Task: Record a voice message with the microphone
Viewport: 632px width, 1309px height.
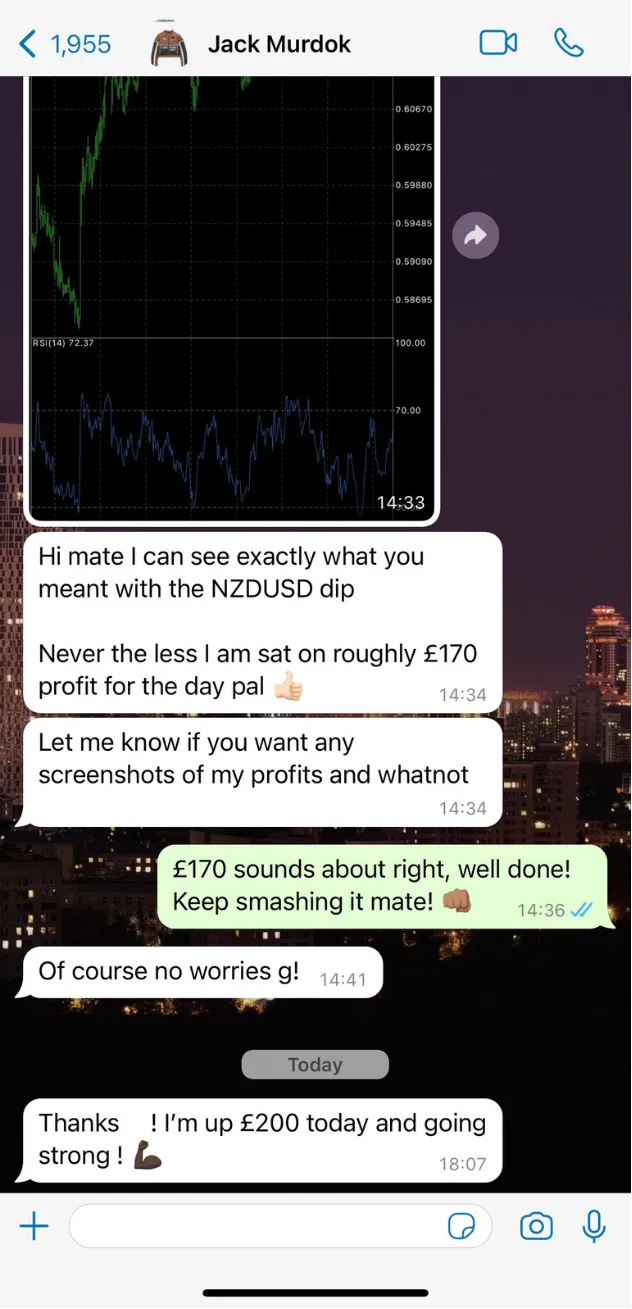Action: coord(594,1226)
